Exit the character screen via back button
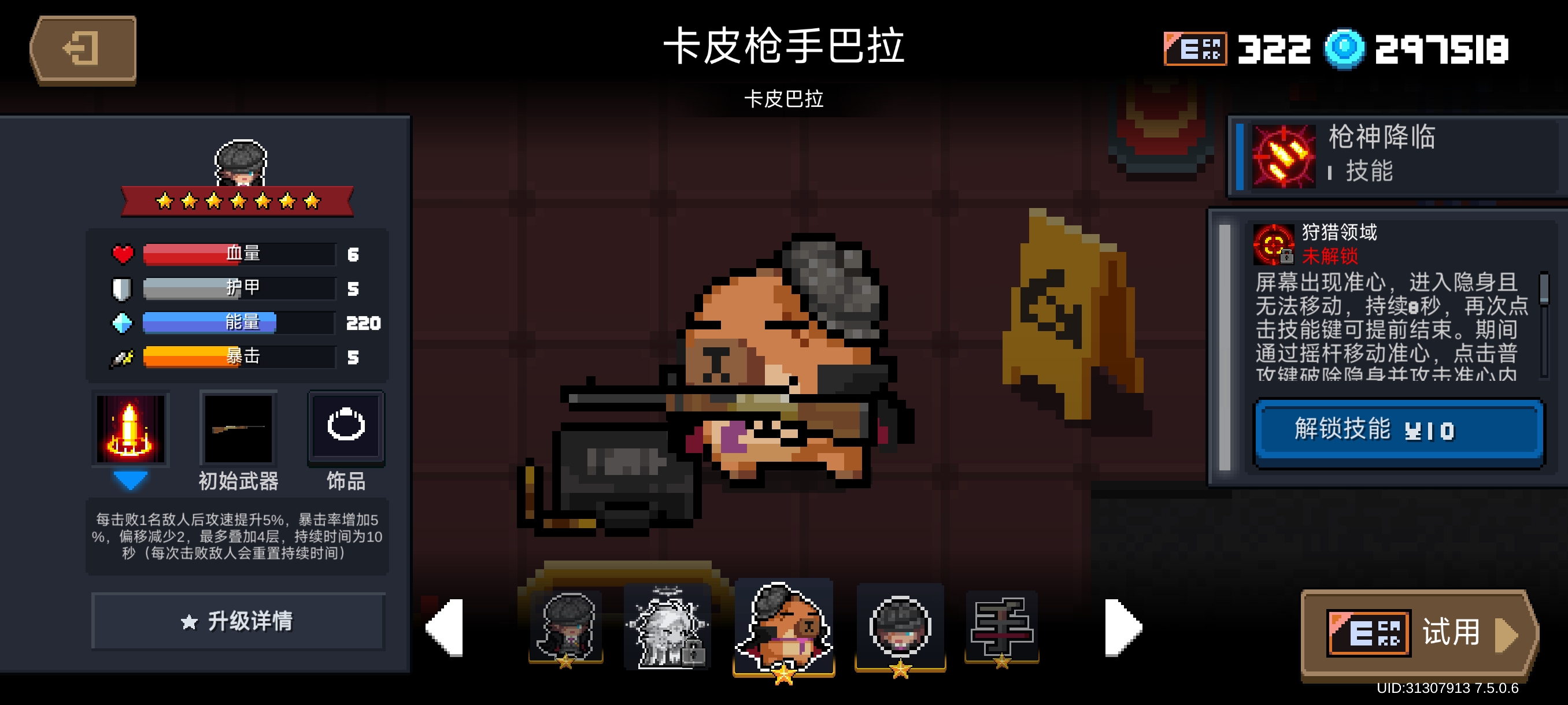This screenshot has height=705, width=1568. 83,50
